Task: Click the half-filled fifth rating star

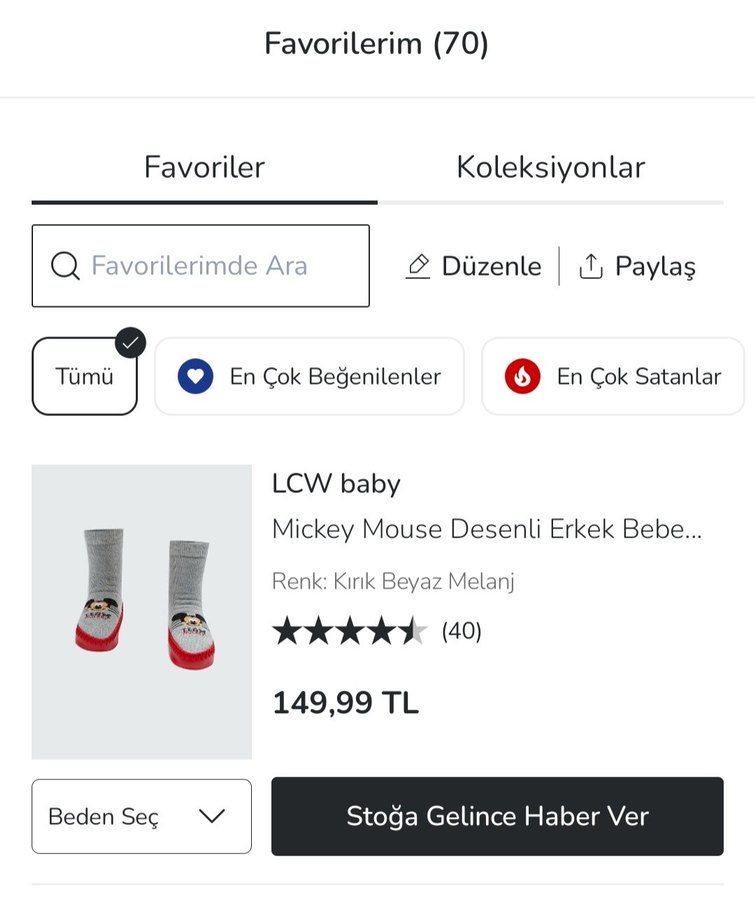Action: pos(411,631)
